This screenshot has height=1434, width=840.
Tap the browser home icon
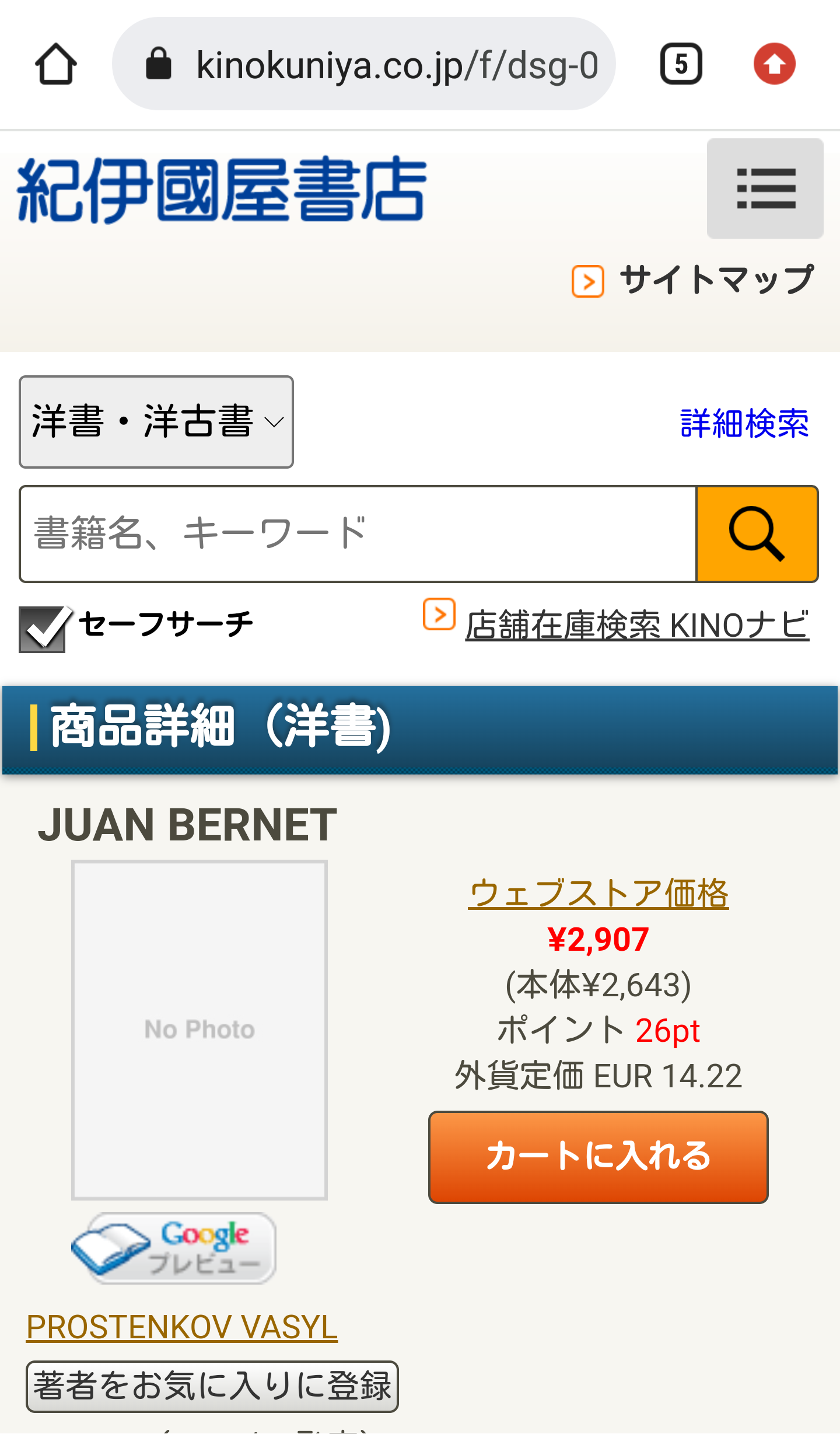56,64
